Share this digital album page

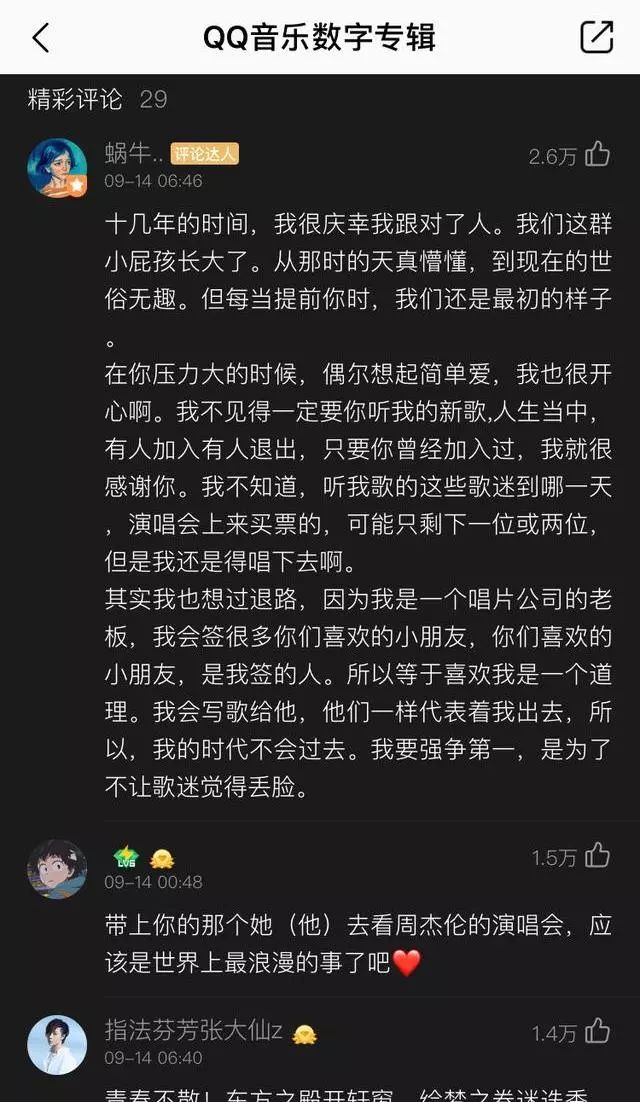tap(596, 37)
